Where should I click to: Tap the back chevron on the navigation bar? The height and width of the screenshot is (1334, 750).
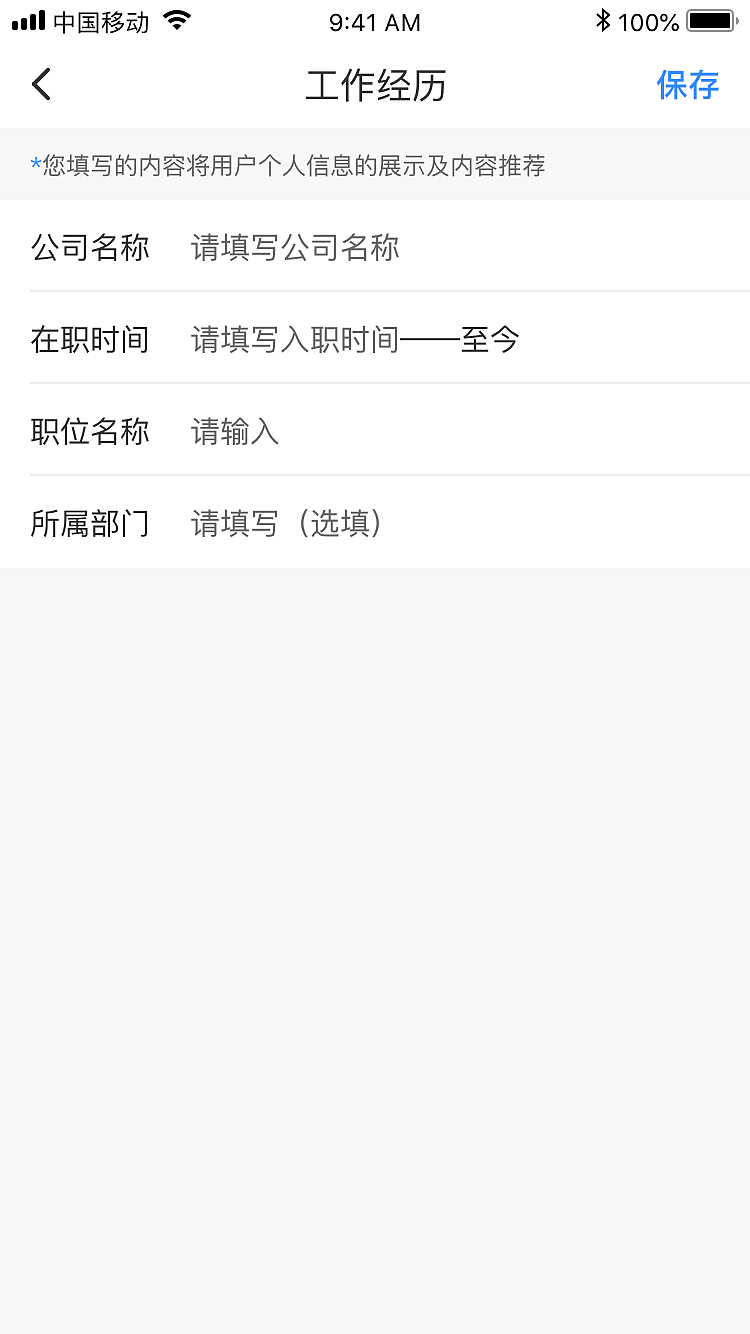click(40, 84)
